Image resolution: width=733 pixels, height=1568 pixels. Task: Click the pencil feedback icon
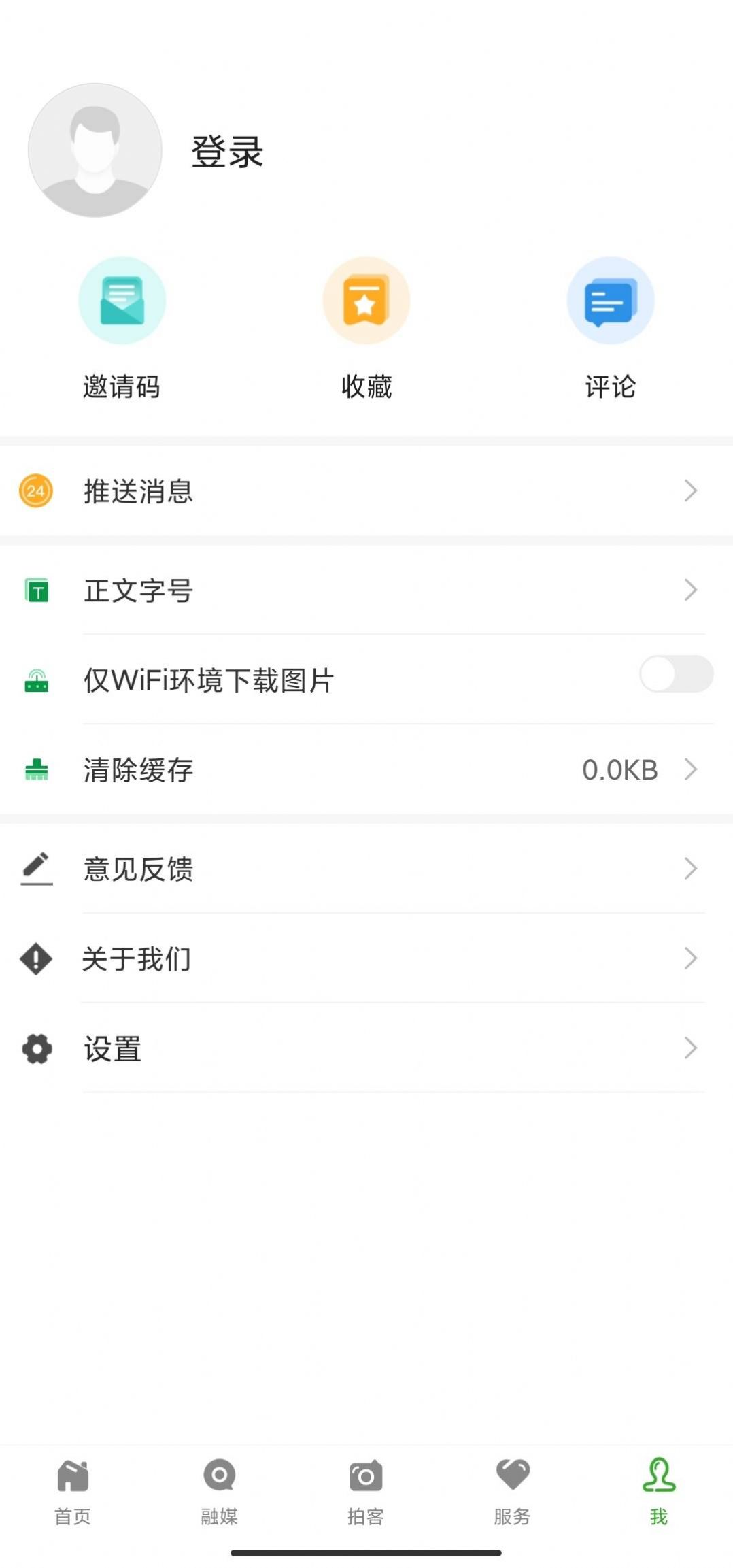pos(35,869)
